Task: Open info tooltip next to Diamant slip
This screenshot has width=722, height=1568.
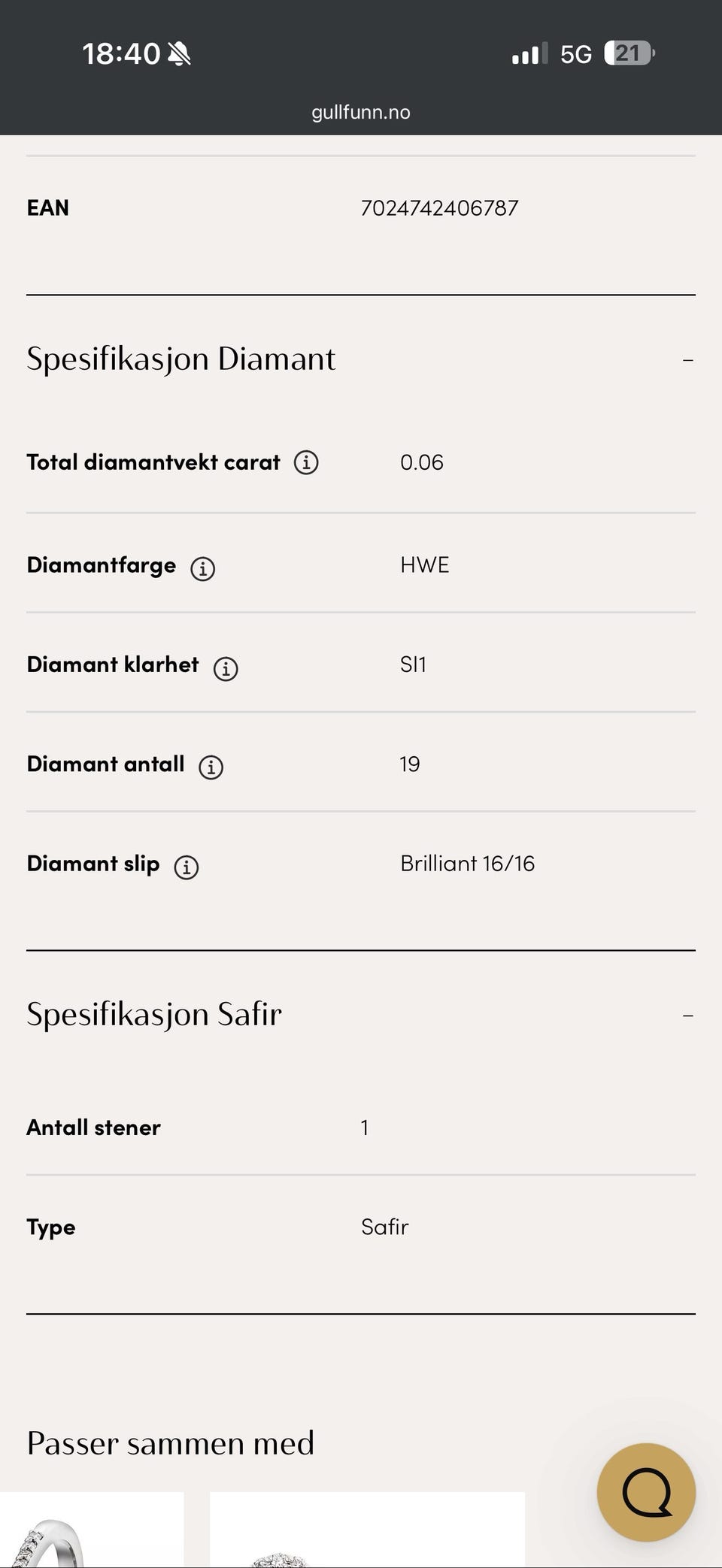Action: coord(186,867)
